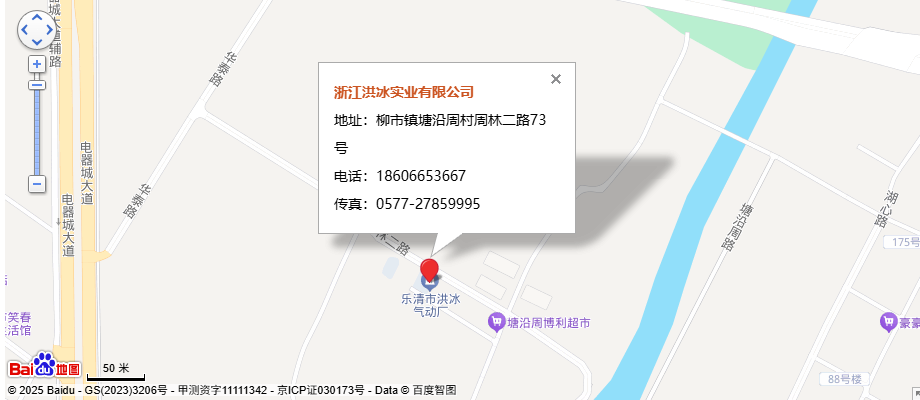Open the 塘沿周博利超市 map point
Viewport: 920px width, 400px height.
point(495,322)
